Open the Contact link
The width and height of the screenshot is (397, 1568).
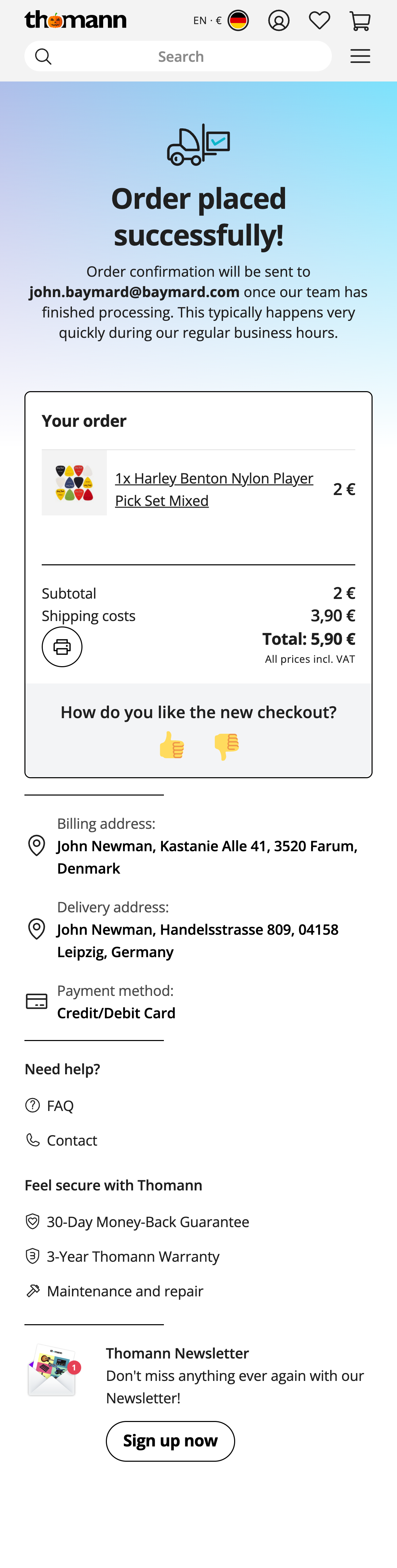[x=71, y=1140]
